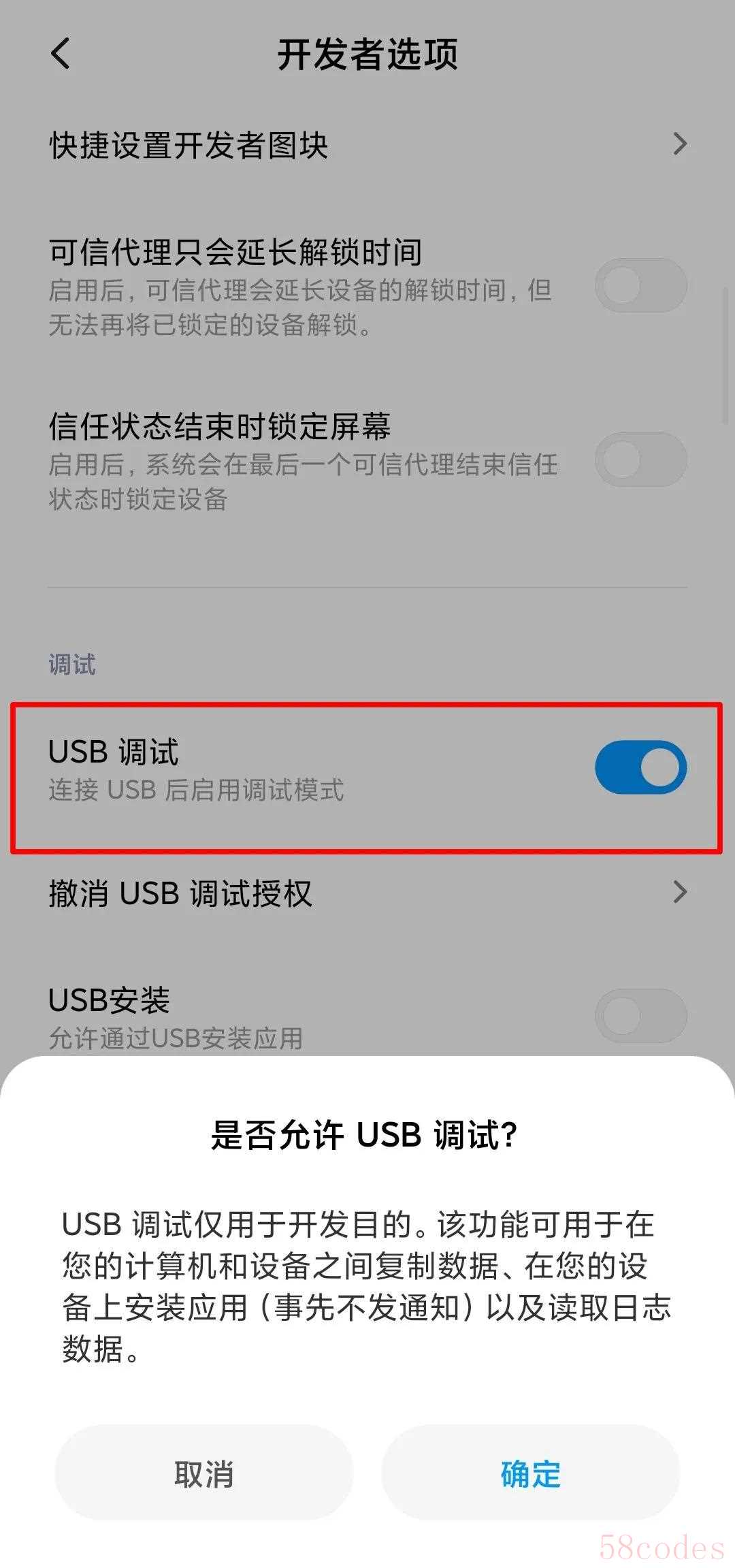Toggle the USB 调试 switch
Screen dimensions: 735x1568
point(640,767)
